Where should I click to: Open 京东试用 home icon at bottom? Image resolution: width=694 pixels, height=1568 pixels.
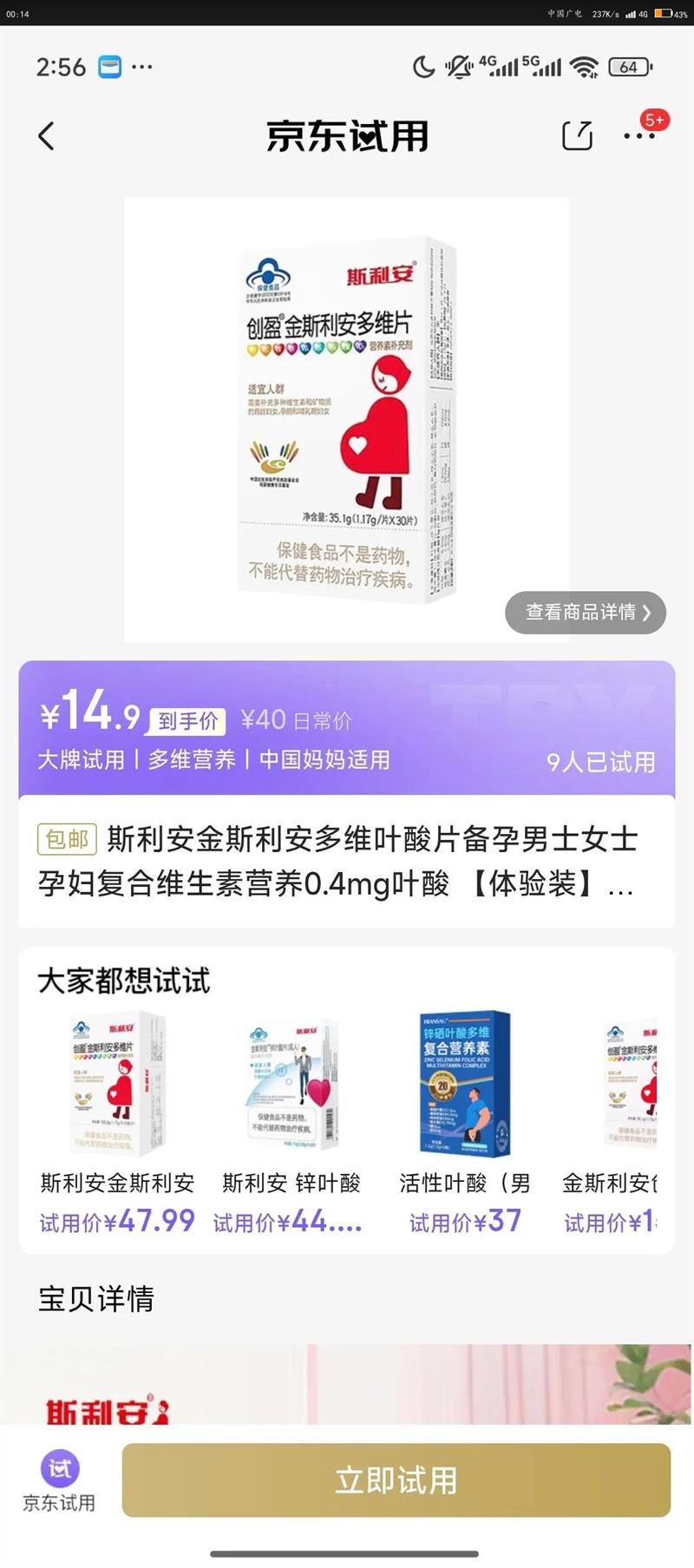[x=59, y=1480]
